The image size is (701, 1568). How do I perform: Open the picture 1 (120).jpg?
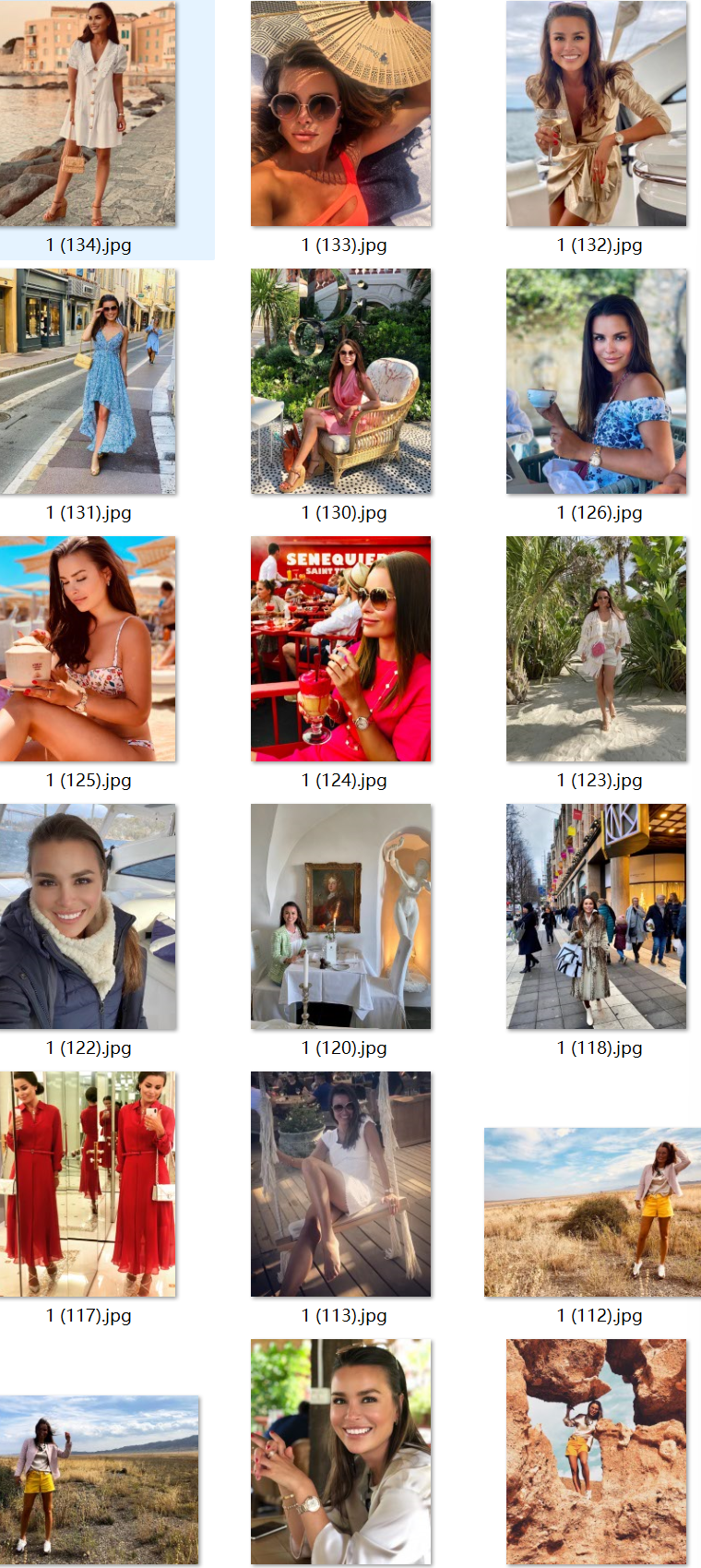340,916
